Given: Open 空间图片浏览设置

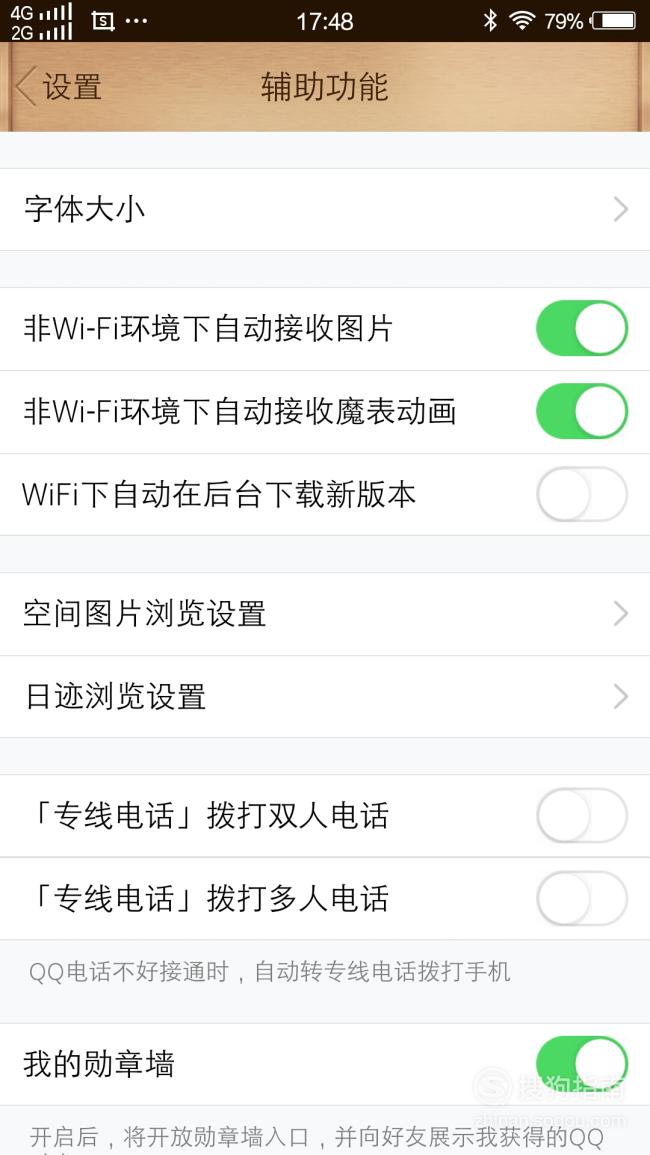Looking at the screenshot, I should (325, 614).
